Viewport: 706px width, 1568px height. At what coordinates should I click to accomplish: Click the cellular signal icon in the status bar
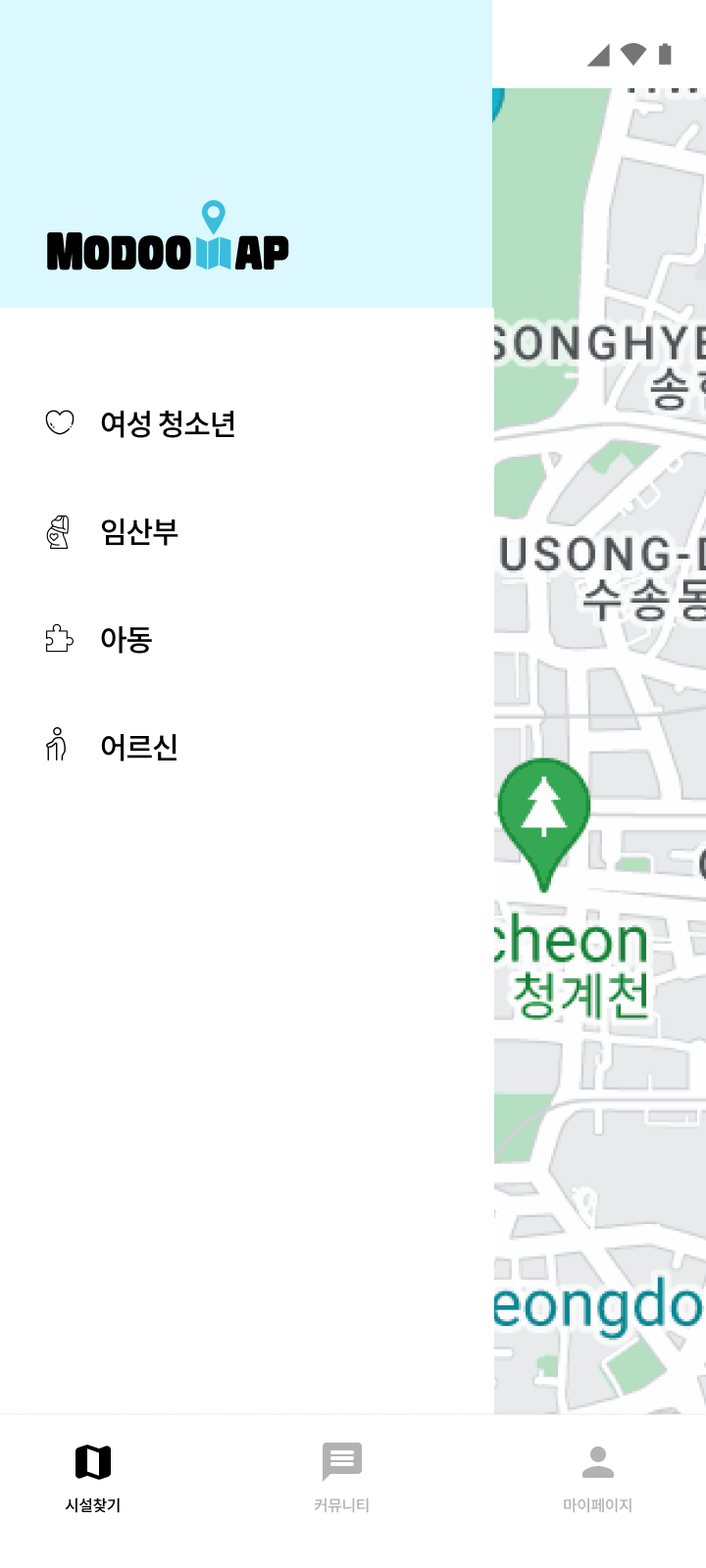click(x=597, y=55)
